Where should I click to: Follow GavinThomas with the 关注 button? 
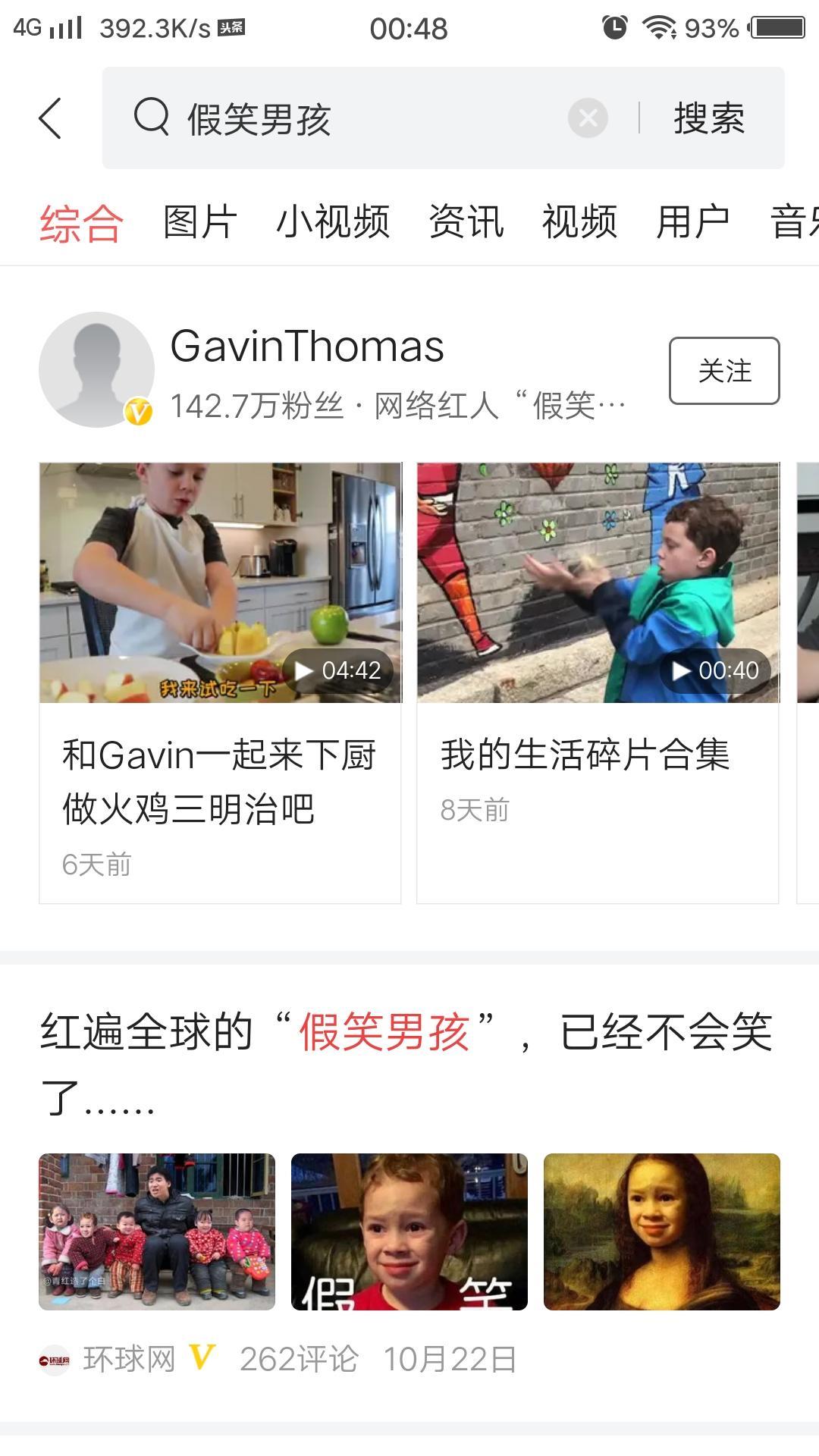pos(723,371)
